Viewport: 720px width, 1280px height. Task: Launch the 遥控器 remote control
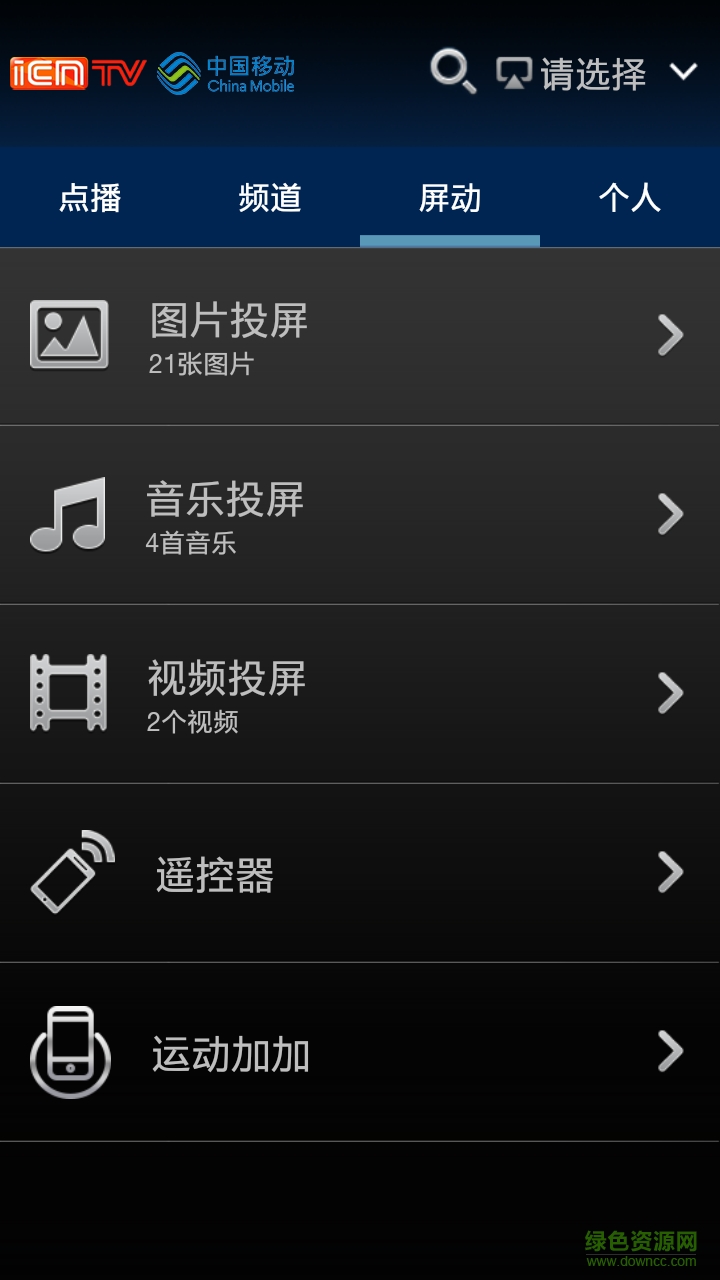360,873
